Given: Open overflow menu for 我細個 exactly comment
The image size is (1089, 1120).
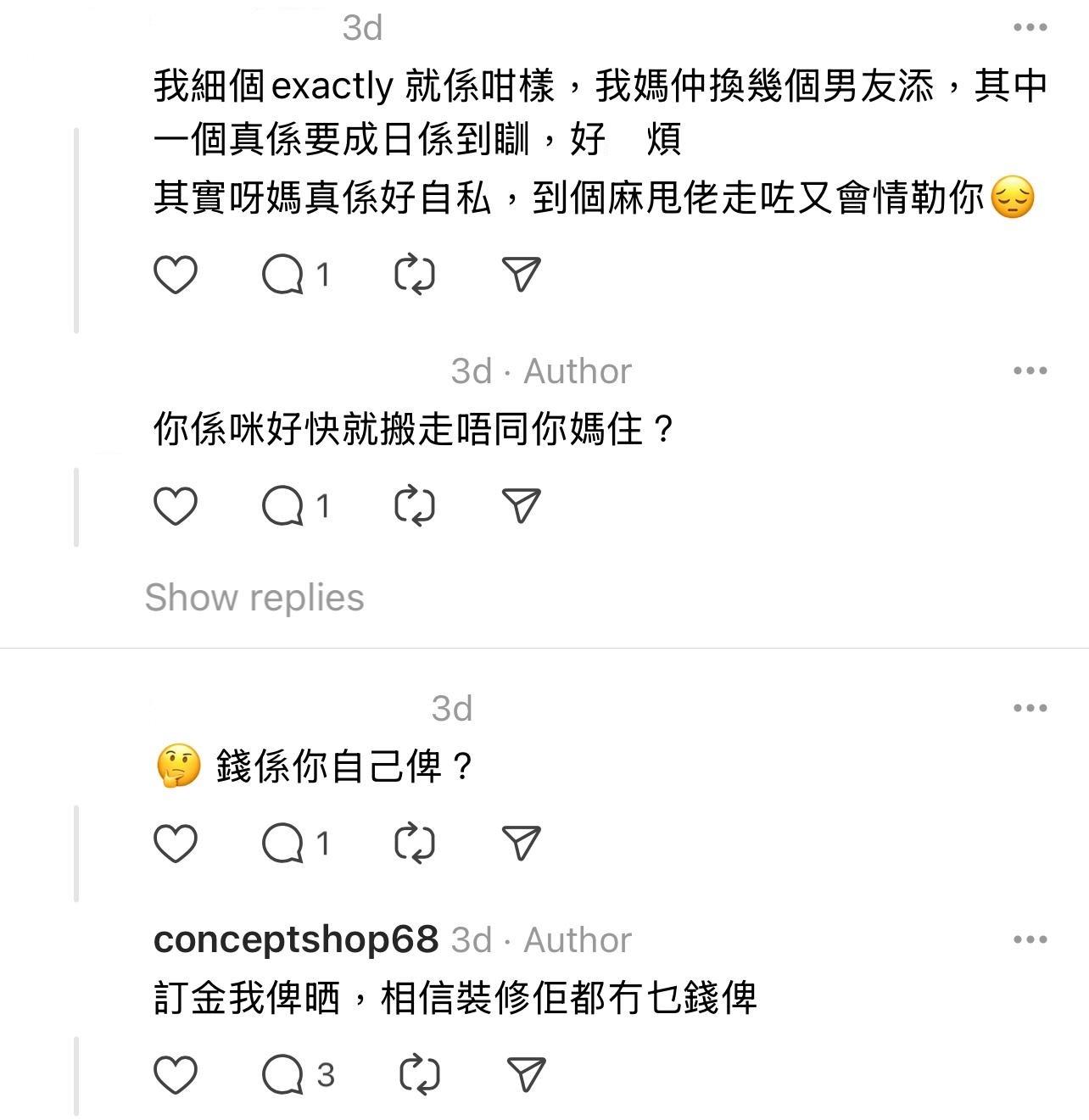Looking at the screenshot, I should click(x=1030, y=28).
